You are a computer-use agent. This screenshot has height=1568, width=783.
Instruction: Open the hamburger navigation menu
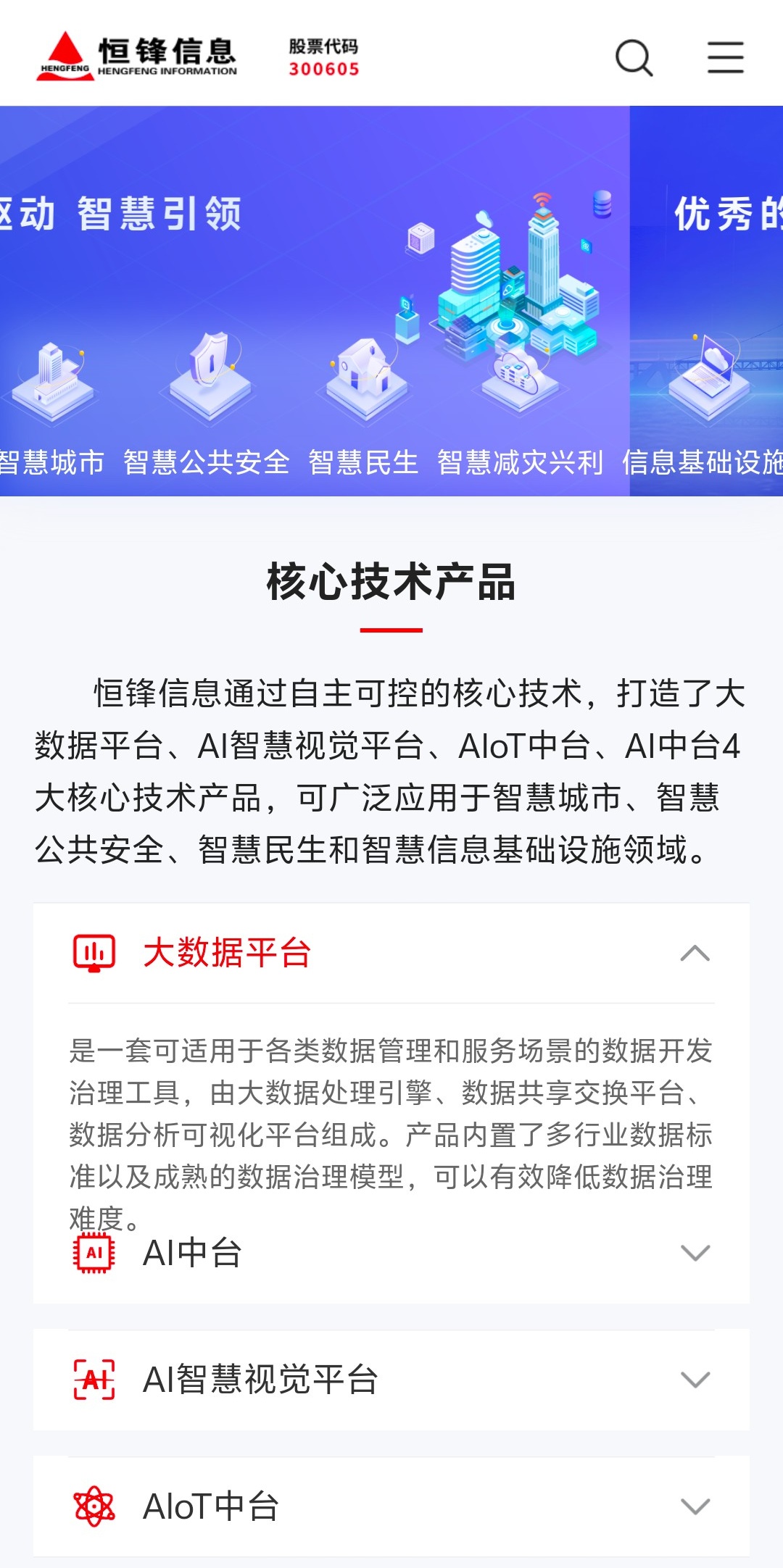(725, 57)
